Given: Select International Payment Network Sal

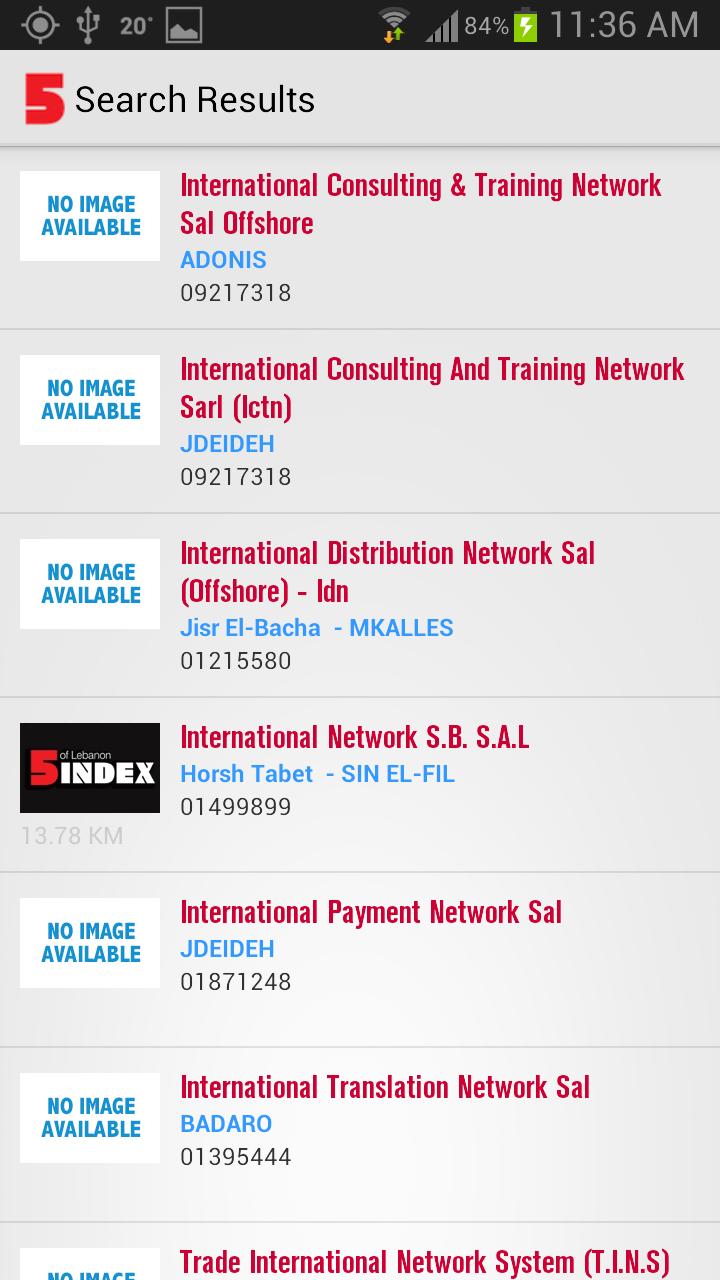Looking at the screenshot, I should [371, 913].
